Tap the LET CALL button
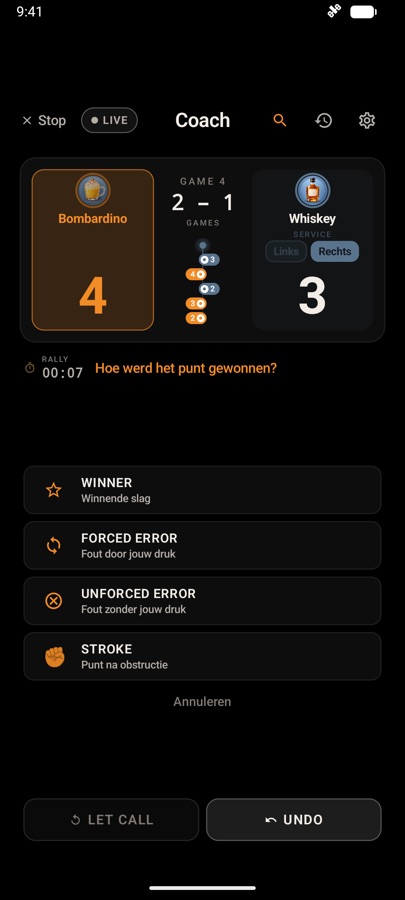405x900 pixels. (111, 820)
